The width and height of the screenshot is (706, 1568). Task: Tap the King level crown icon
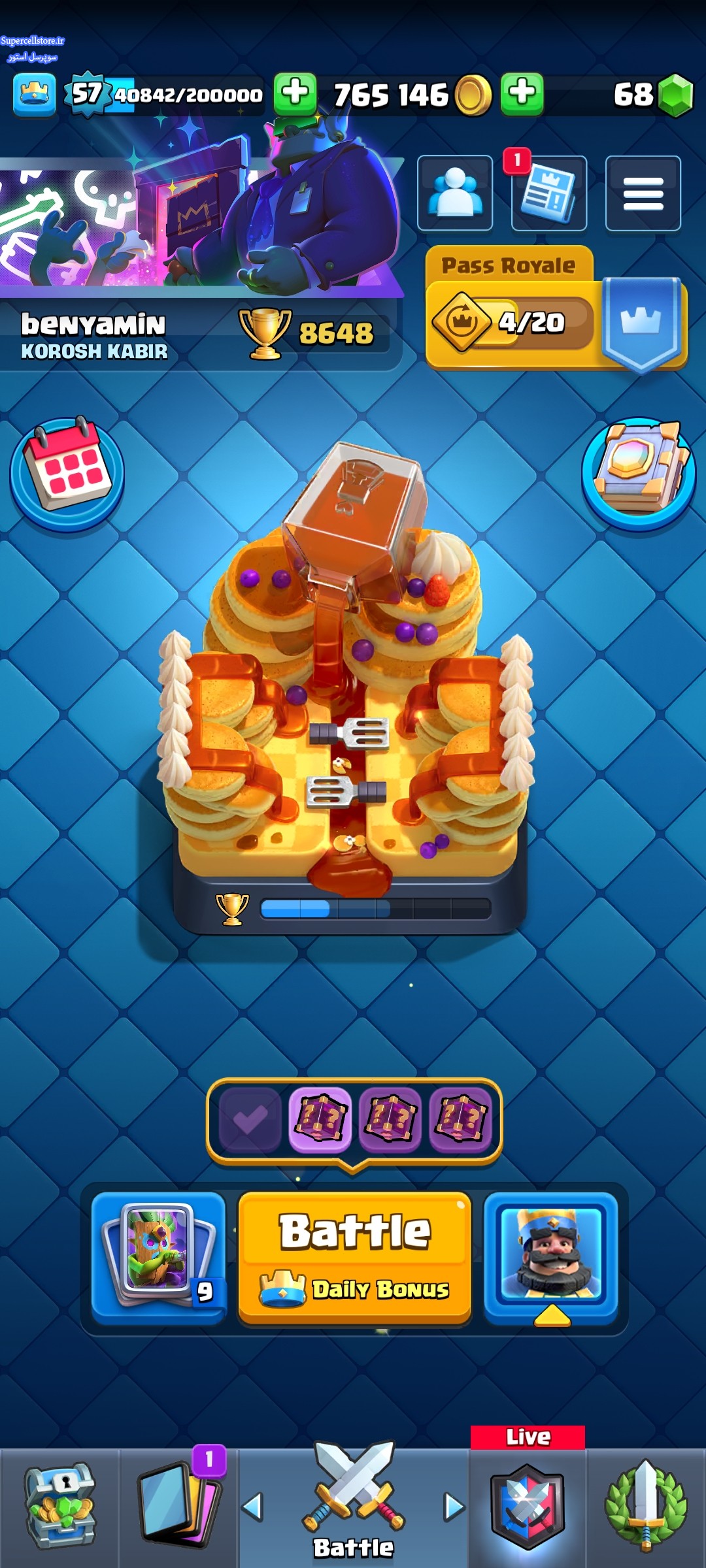[x=35, y=95]
